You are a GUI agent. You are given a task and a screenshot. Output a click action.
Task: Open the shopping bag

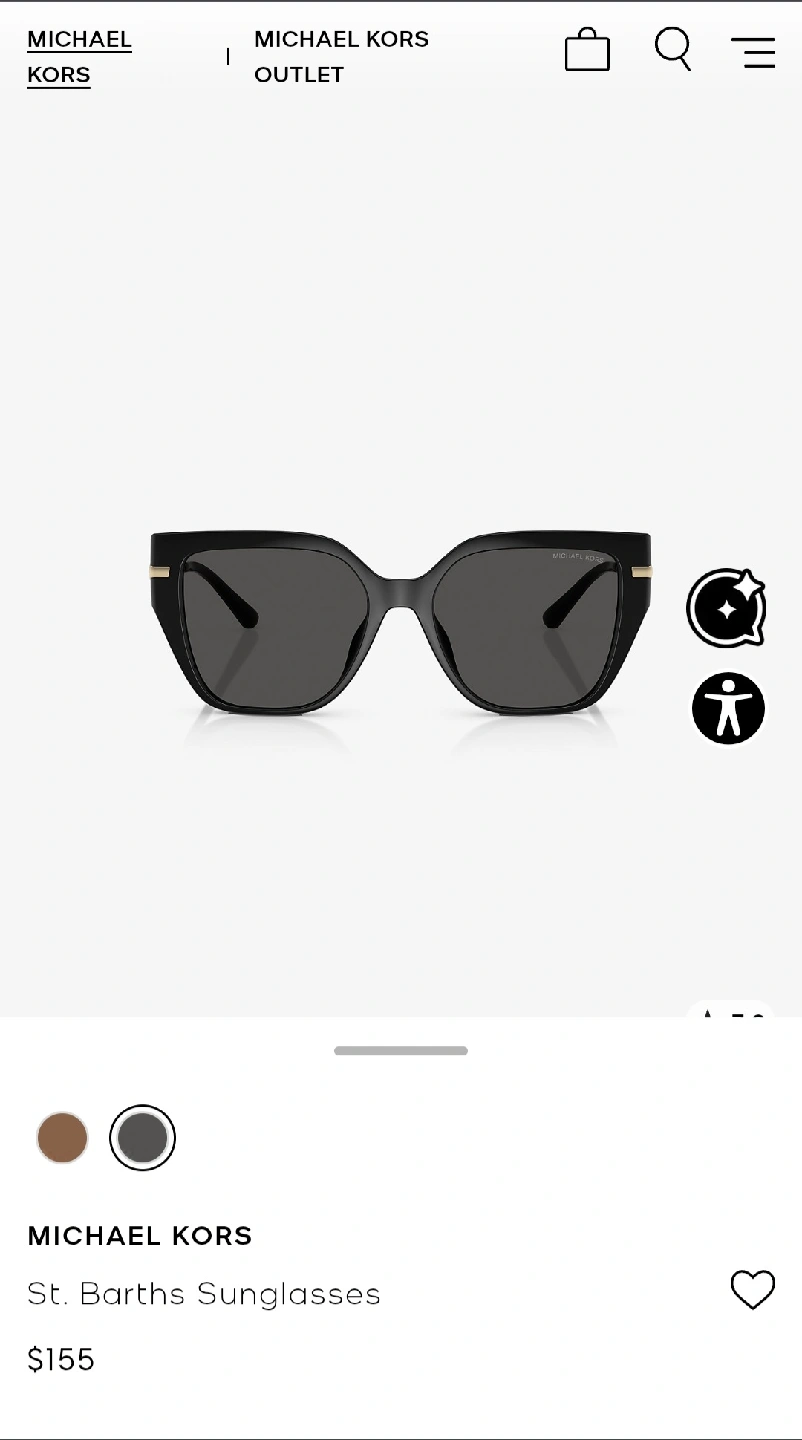click(587, 50)
